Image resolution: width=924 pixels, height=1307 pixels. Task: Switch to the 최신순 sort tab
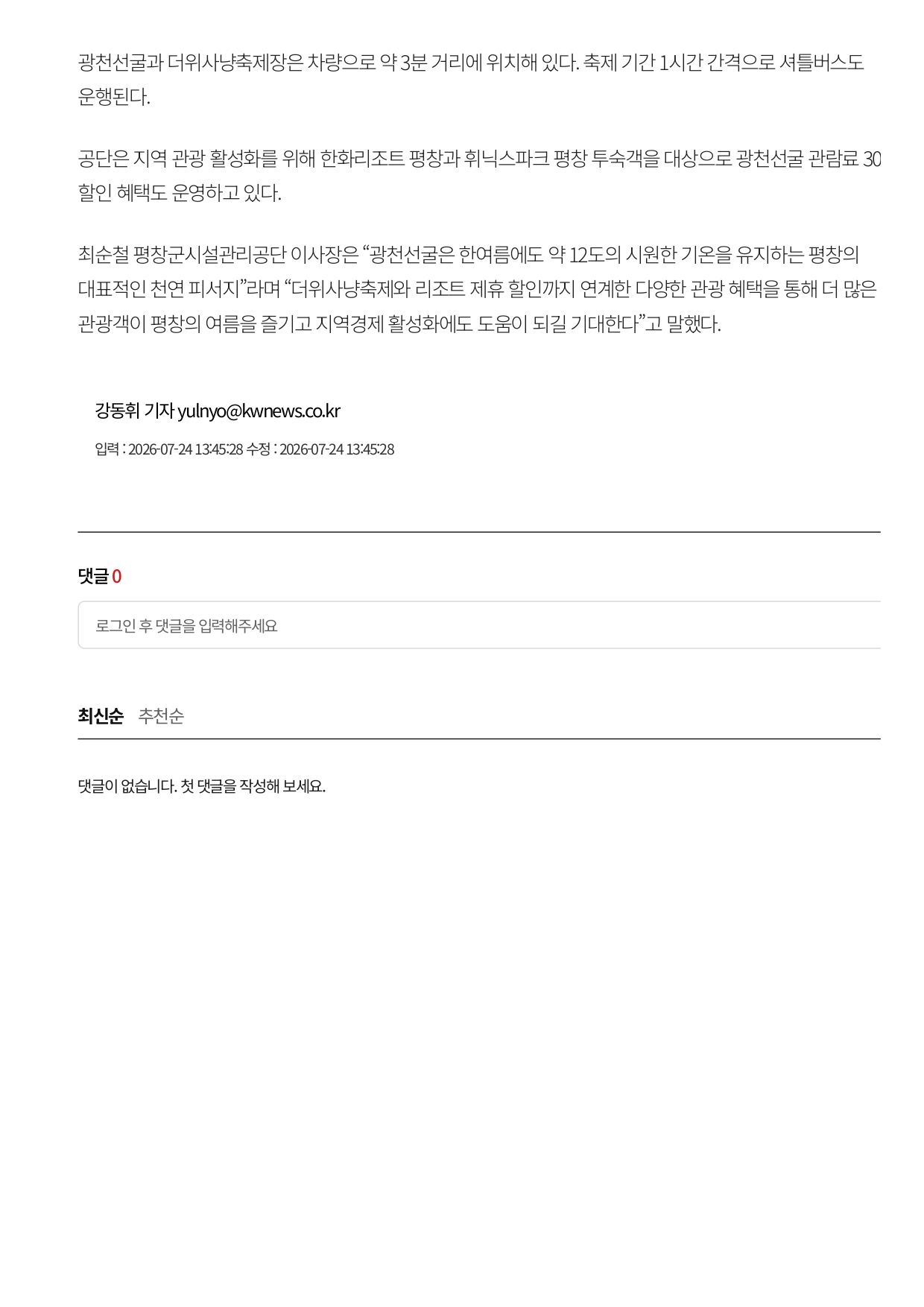(x=101, y=716)
